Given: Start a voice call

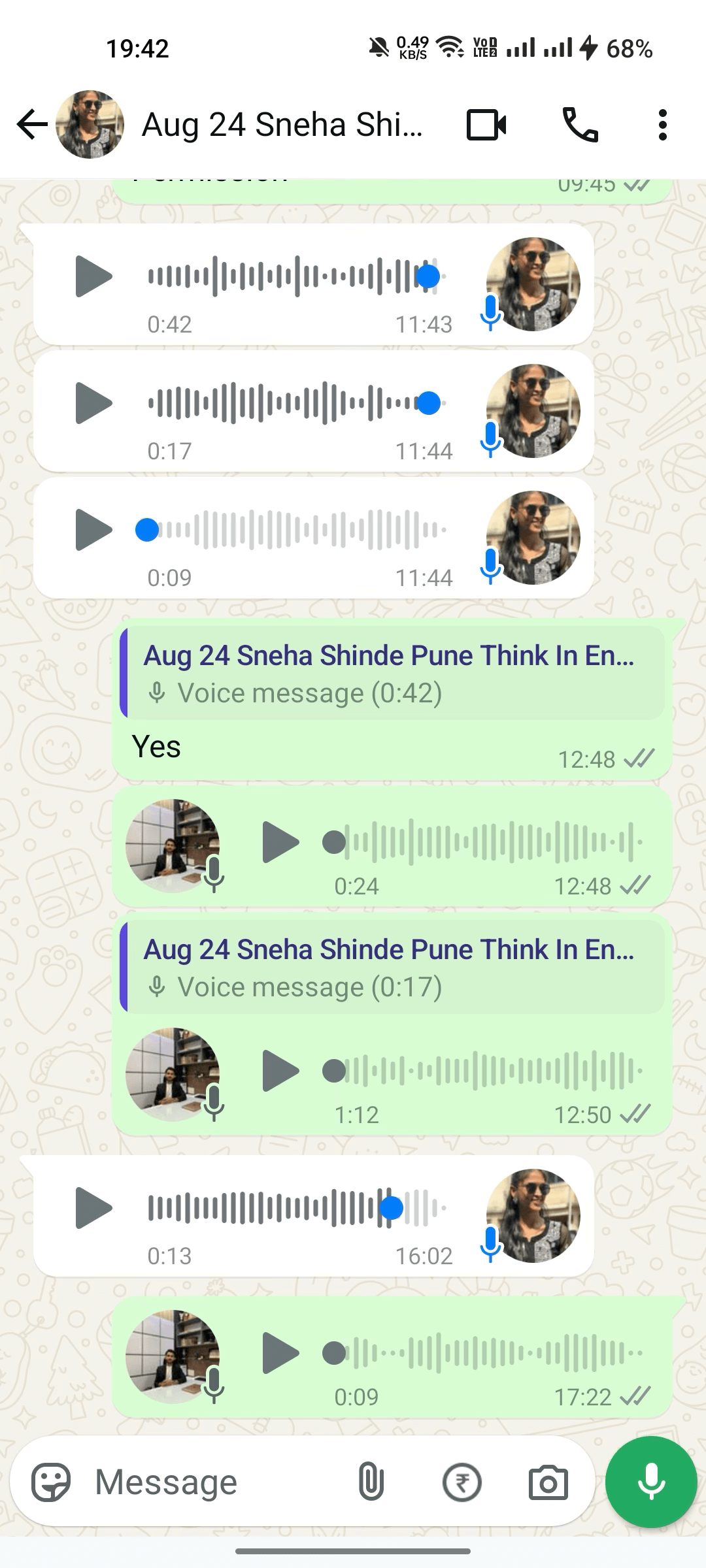Looking at the screenshot, I should click(580, 124).
